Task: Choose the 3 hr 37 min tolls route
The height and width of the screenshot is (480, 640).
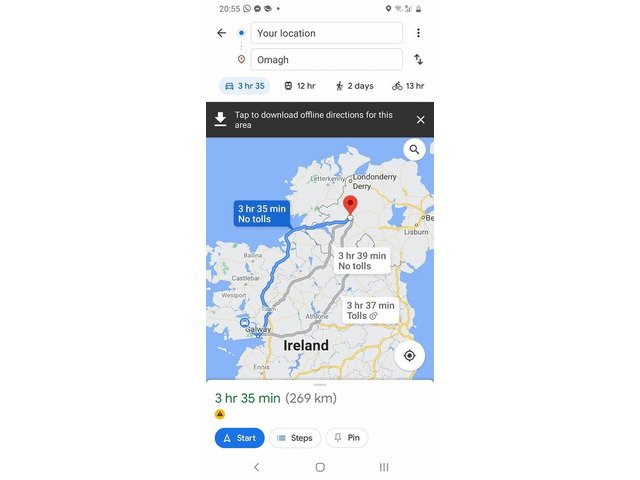Action: point(370,311)
